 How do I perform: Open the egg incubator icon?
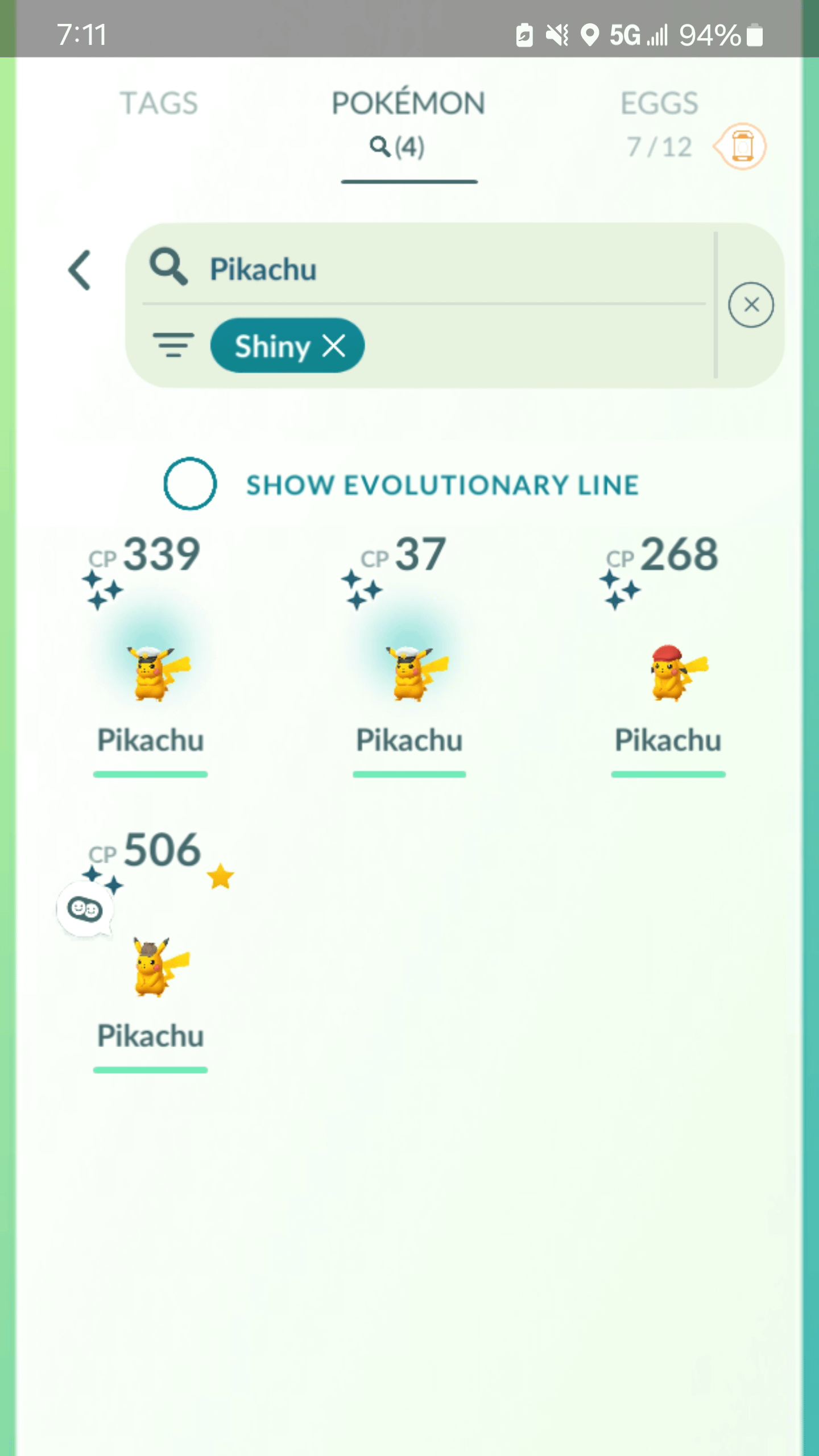click(x=742, y=146)
